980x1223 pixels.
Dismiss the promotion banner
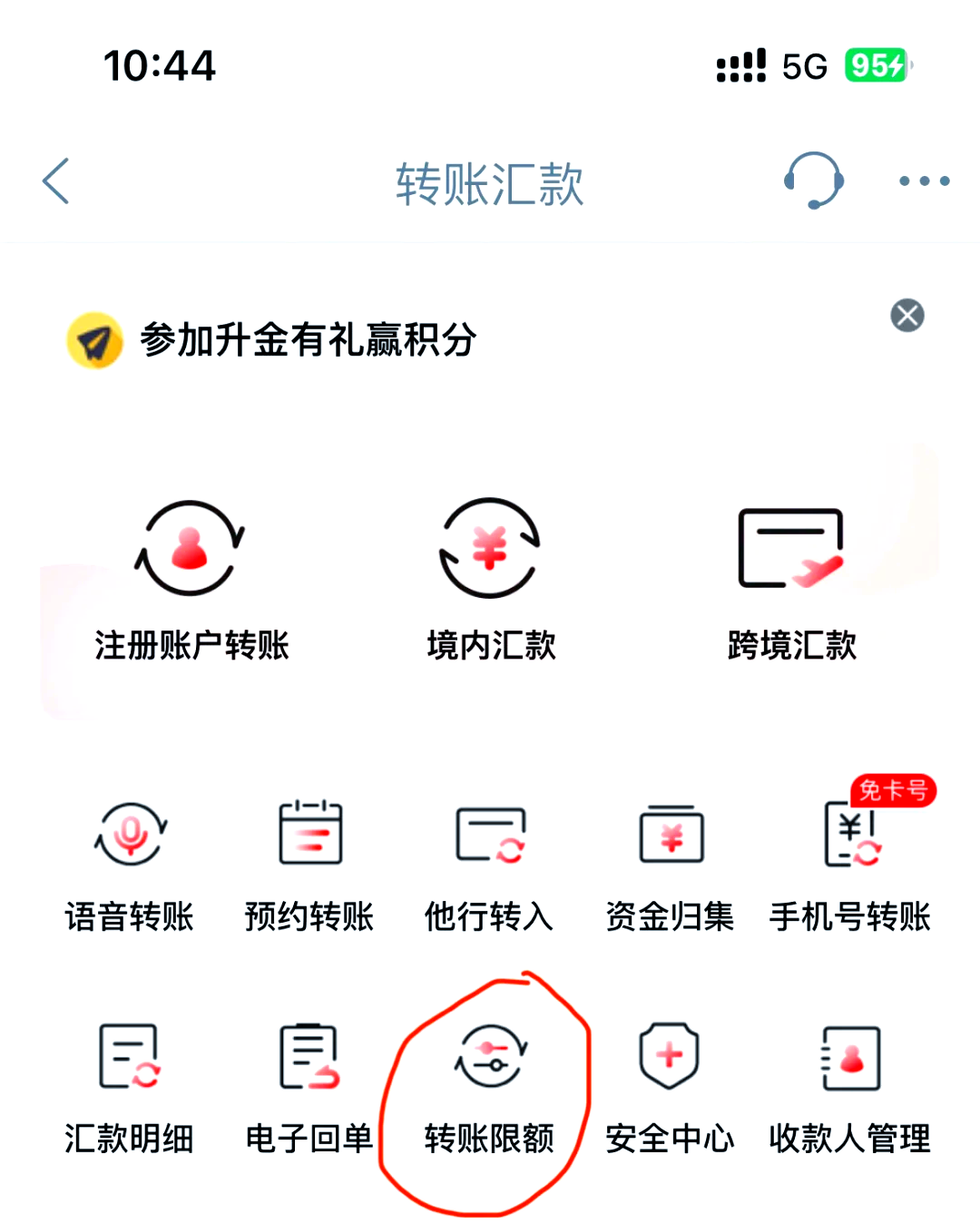(906, 315)
